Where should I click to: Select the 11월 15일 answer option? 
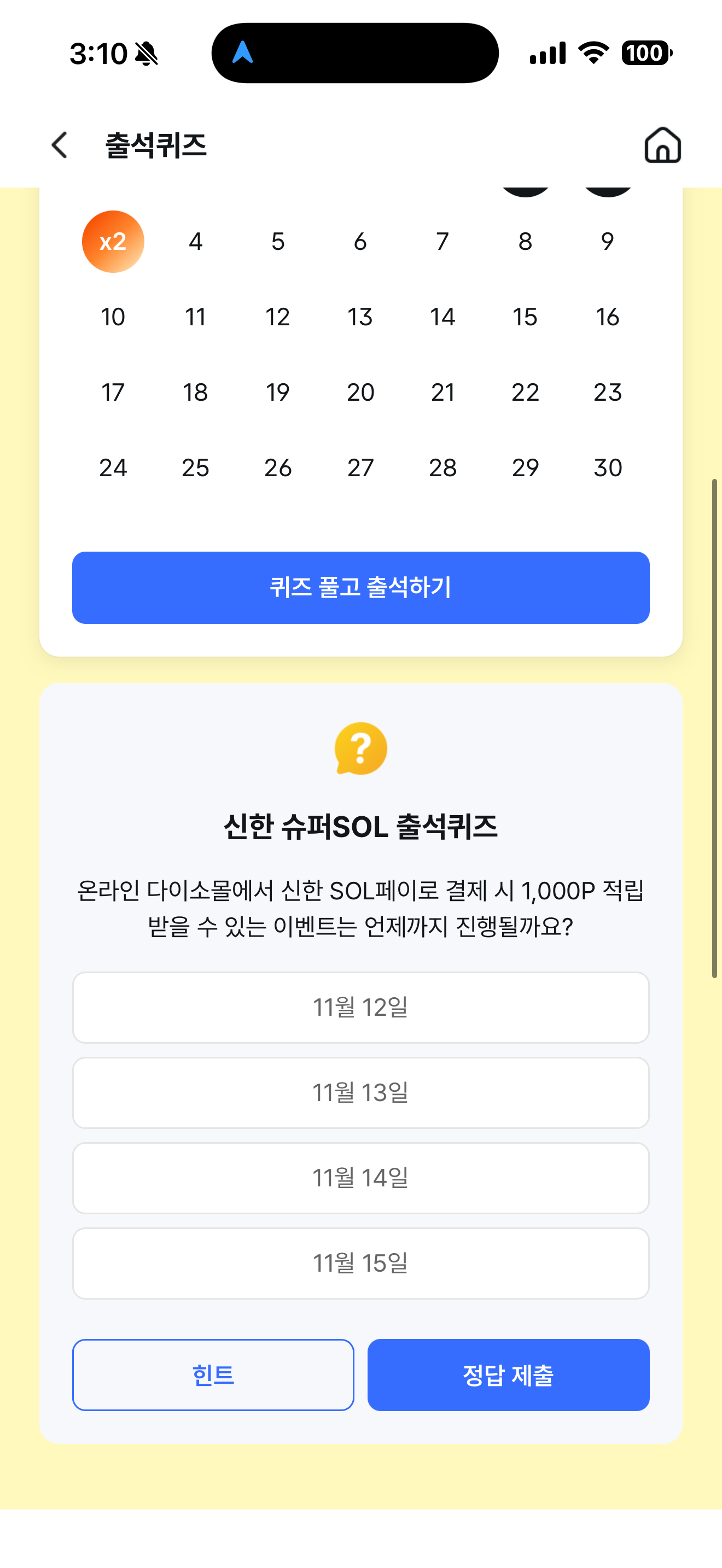pos(361,1263)
